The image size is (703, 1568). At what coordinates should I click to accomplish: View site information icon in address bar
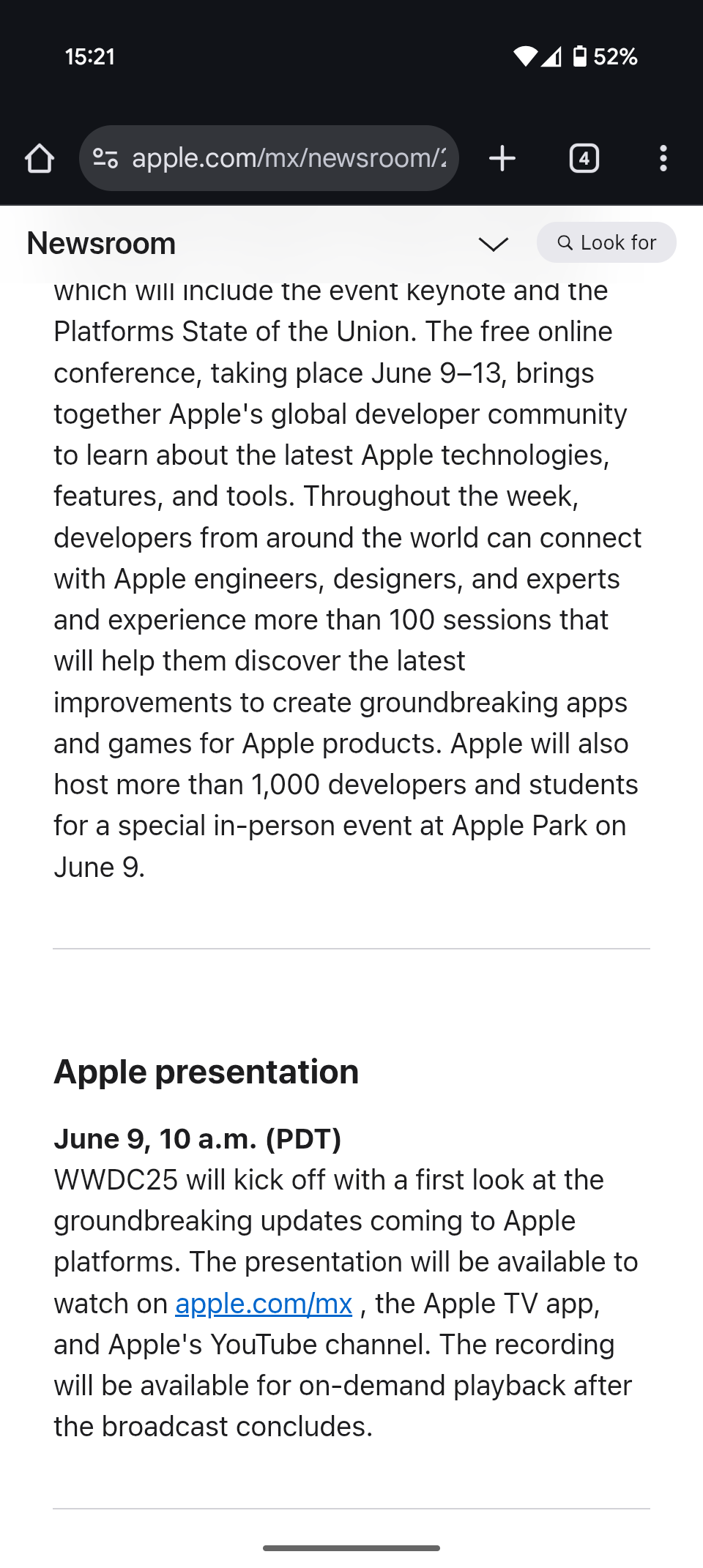[105, 158]
